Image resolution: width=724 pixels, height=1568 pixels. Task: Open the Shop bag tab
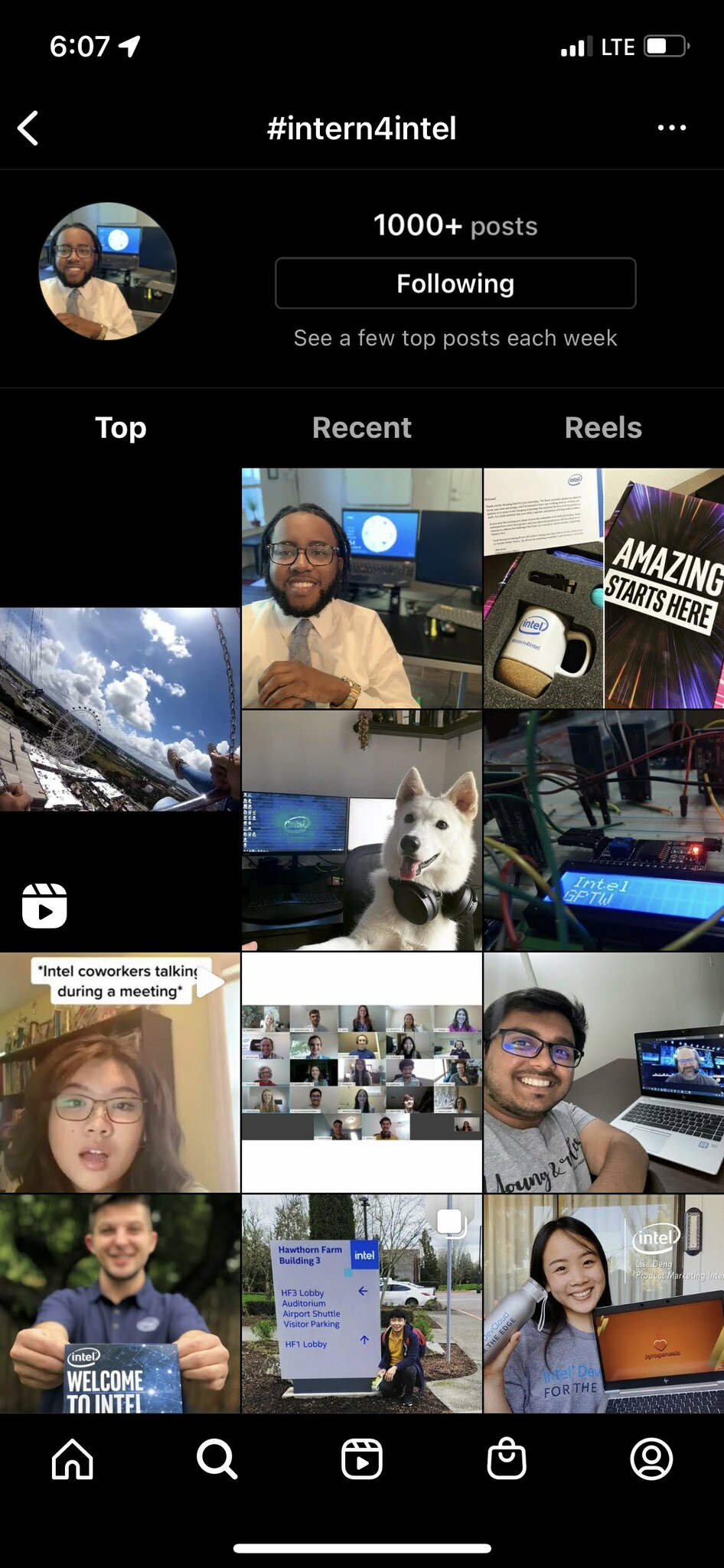(x=506, y=1459)
